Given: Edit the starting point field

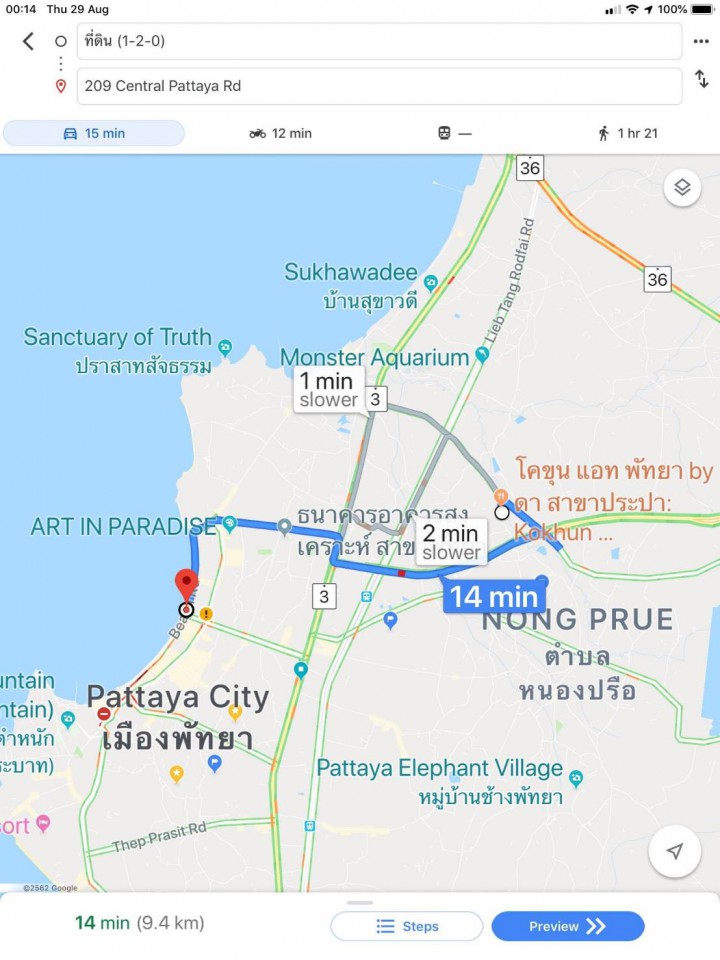Looking at the screenshot, I should pyautogui.click(x=380, y=42).
